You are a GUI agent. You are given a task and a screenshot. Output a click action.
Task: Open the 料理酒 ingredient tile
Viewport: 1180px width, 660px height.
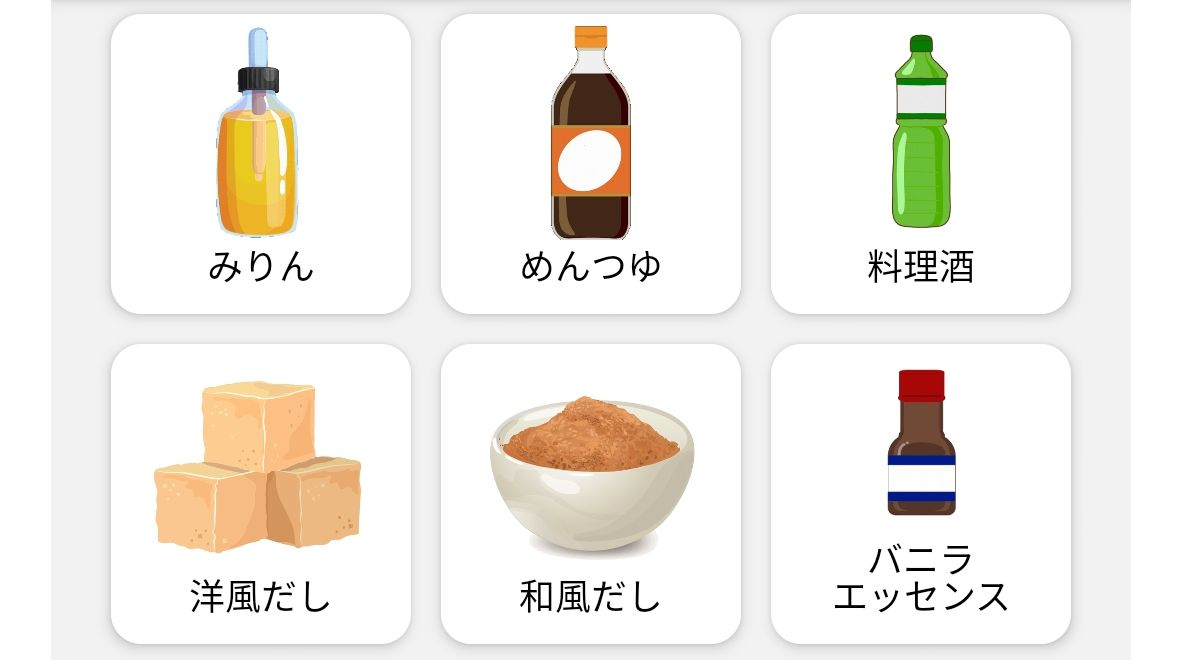click(920, 164)
